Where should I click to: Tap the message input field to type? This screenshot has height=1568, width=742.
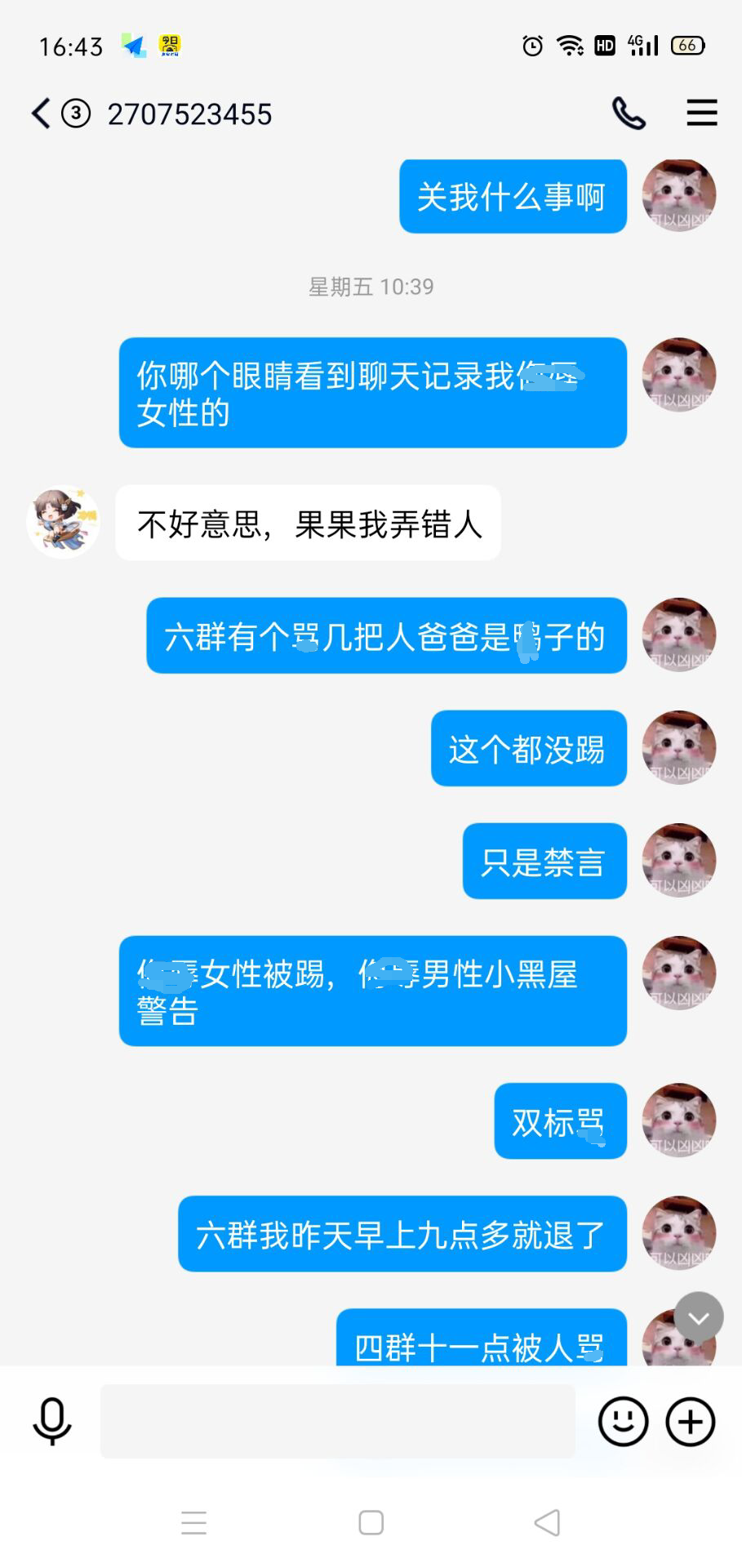pos(337,1421)
